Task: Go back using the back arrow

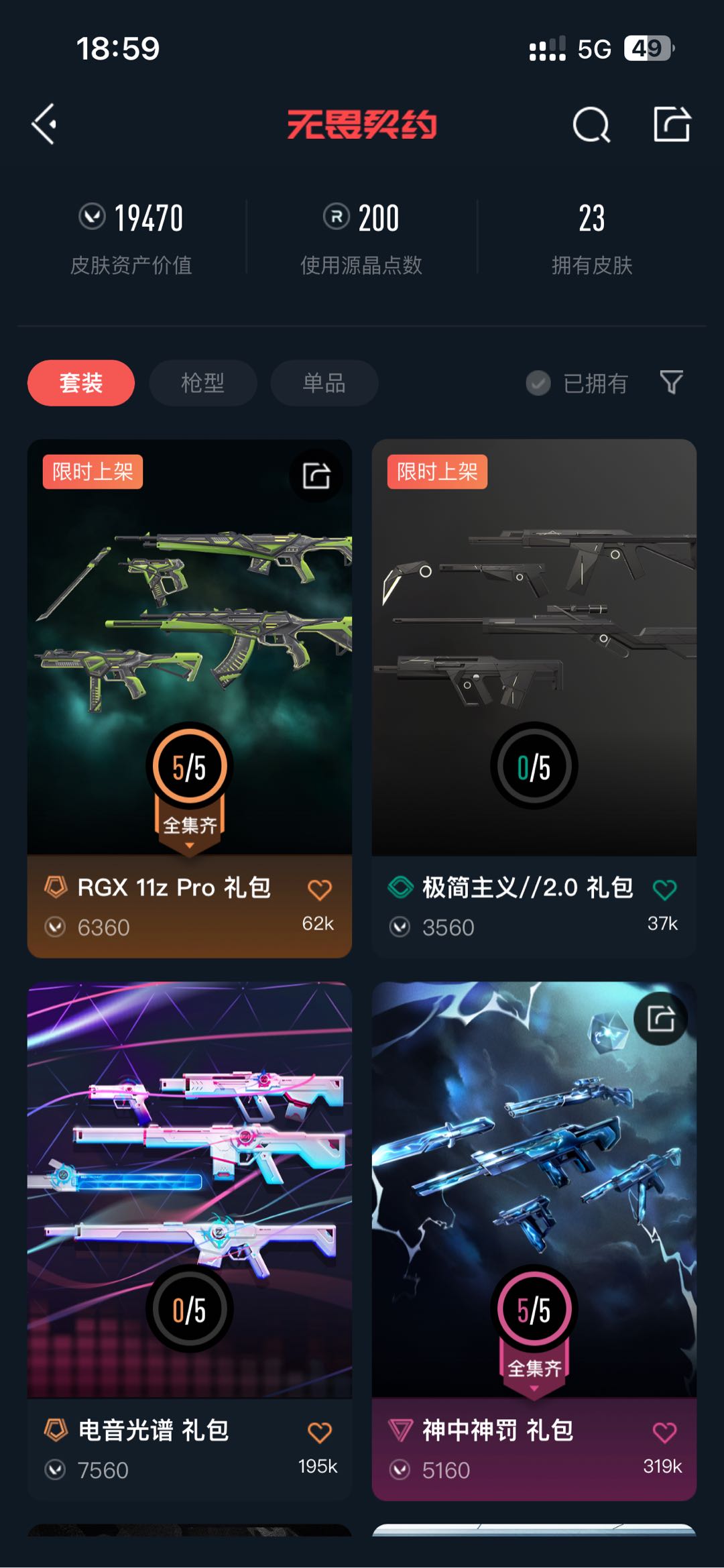Action: tap(44, 124)
